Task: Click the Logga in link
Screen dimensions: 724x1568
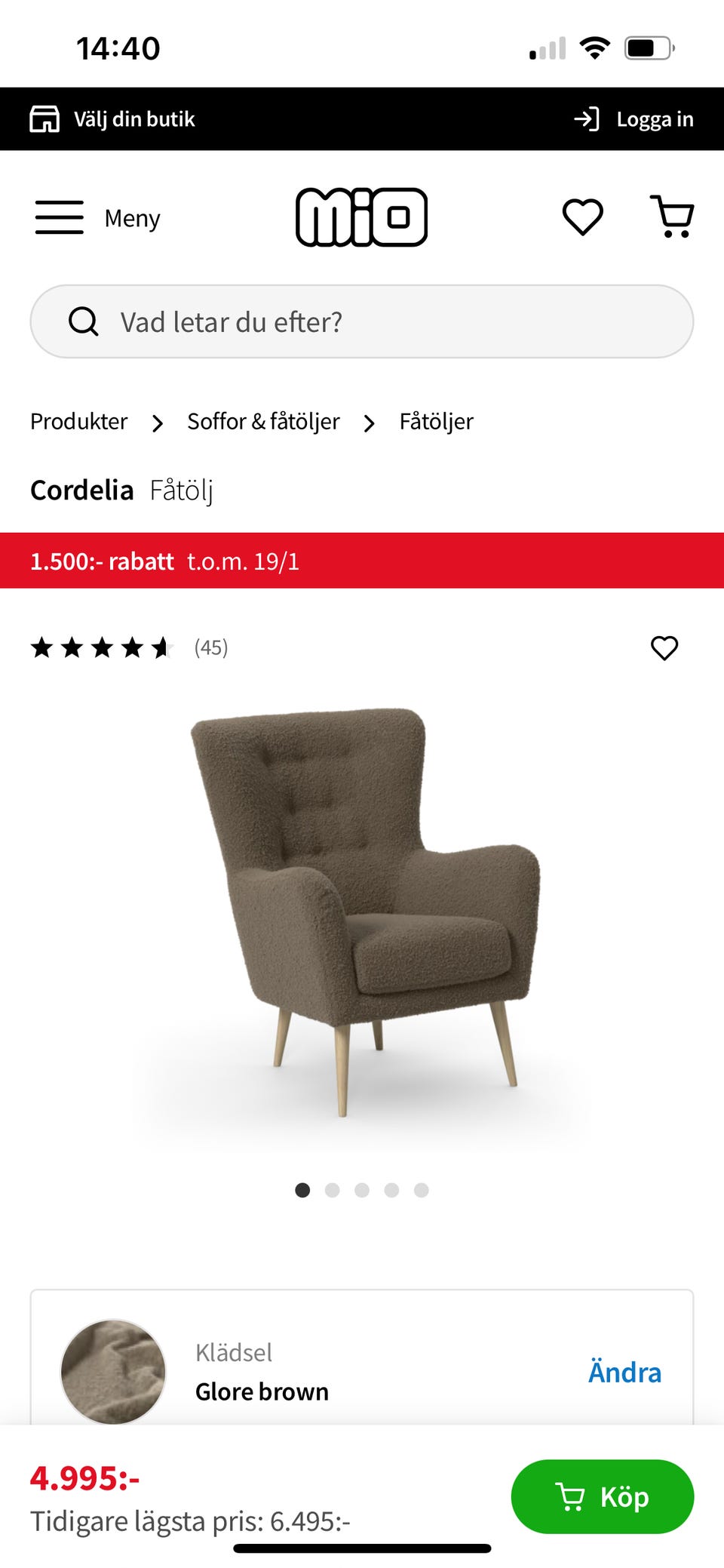Action: click(x=655, y=118)
